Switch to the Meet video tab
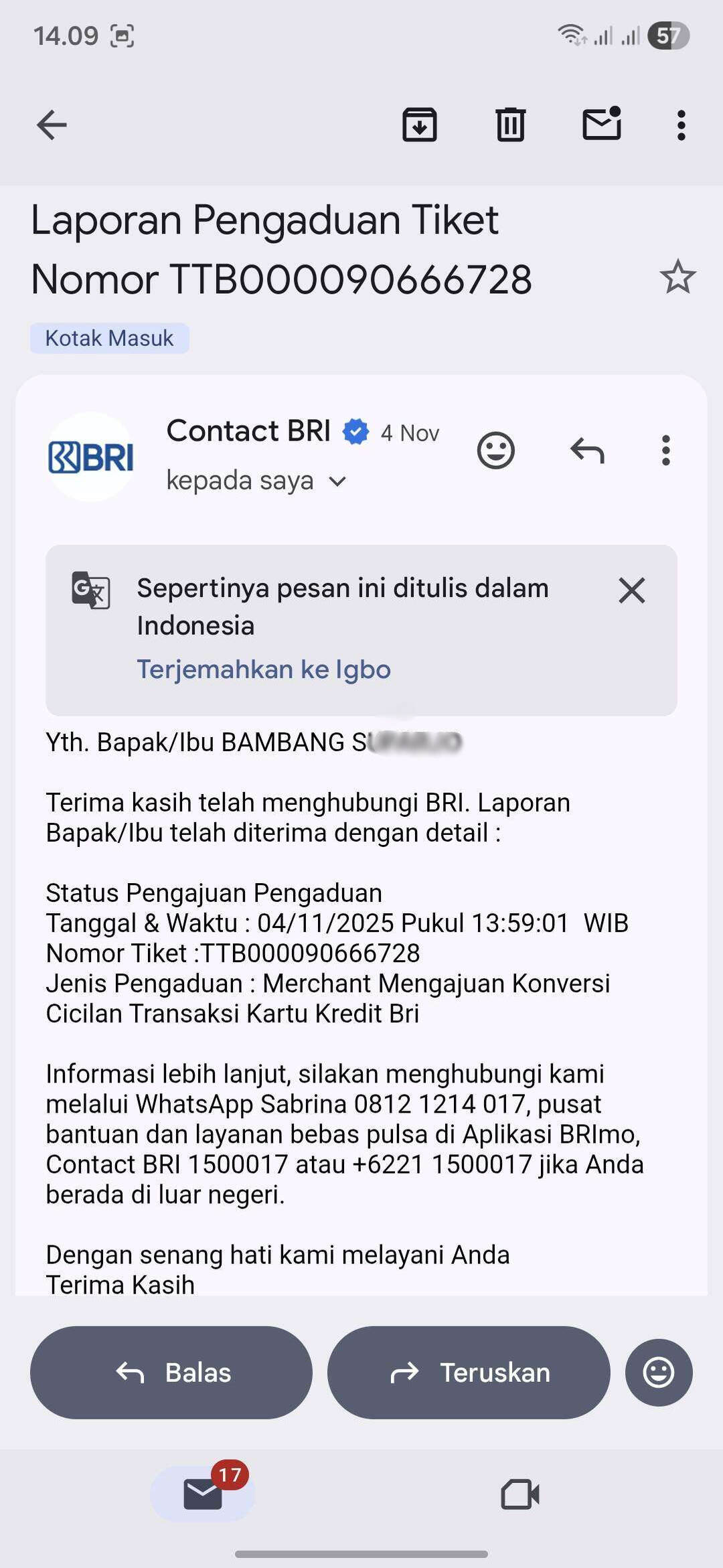Viewport: 723px width, 1568px height. pos(520,1494)
